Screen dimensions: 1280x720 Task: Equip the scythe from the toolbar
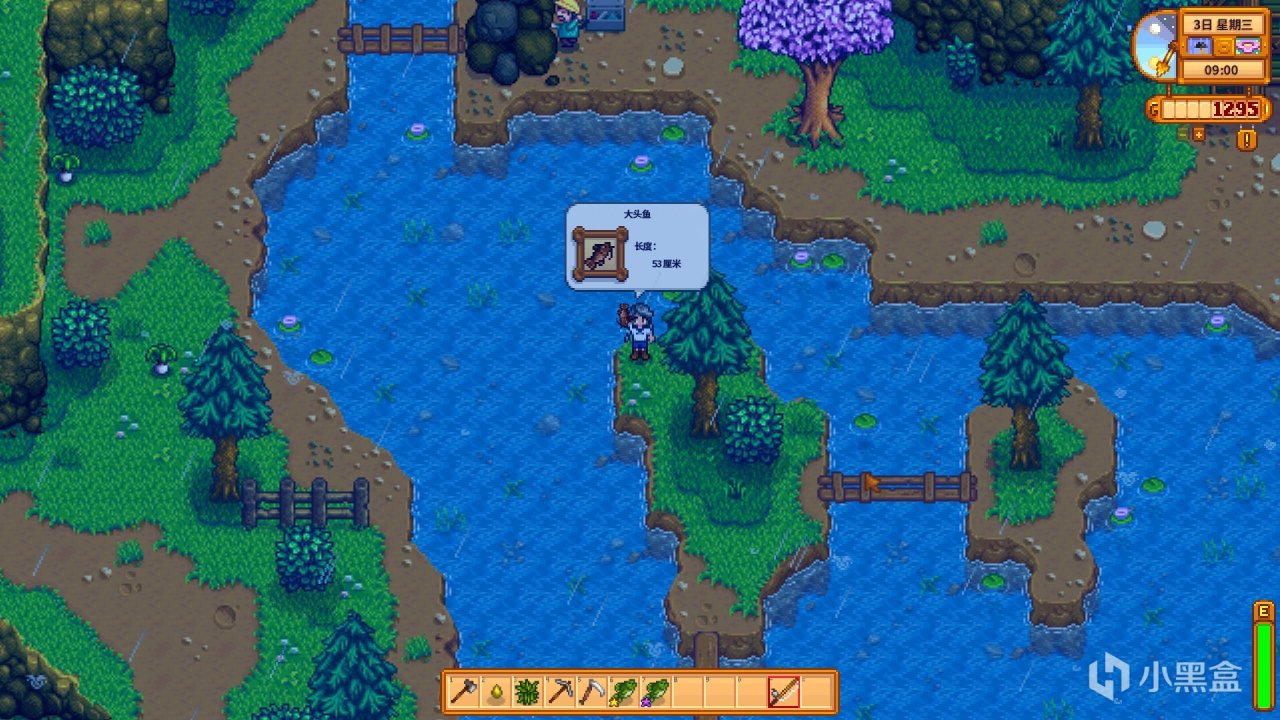click(x=591, y=691)
